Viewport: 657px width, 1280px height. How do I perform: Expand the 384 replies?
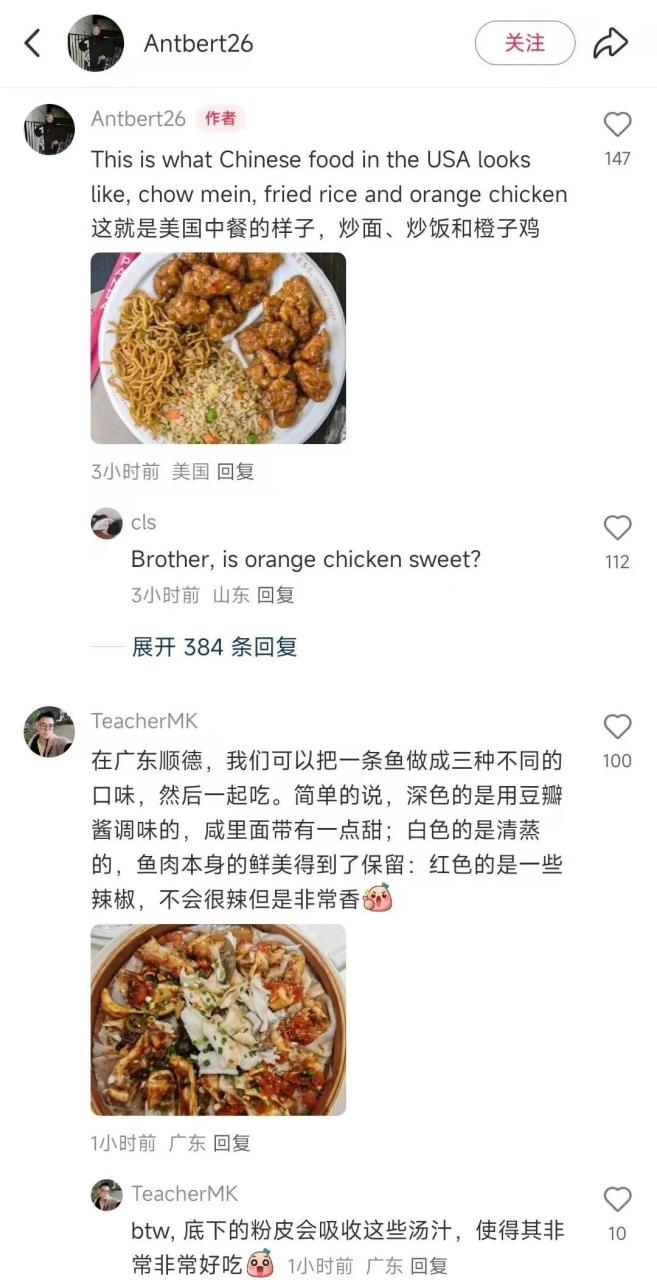(x=214, y=647)
